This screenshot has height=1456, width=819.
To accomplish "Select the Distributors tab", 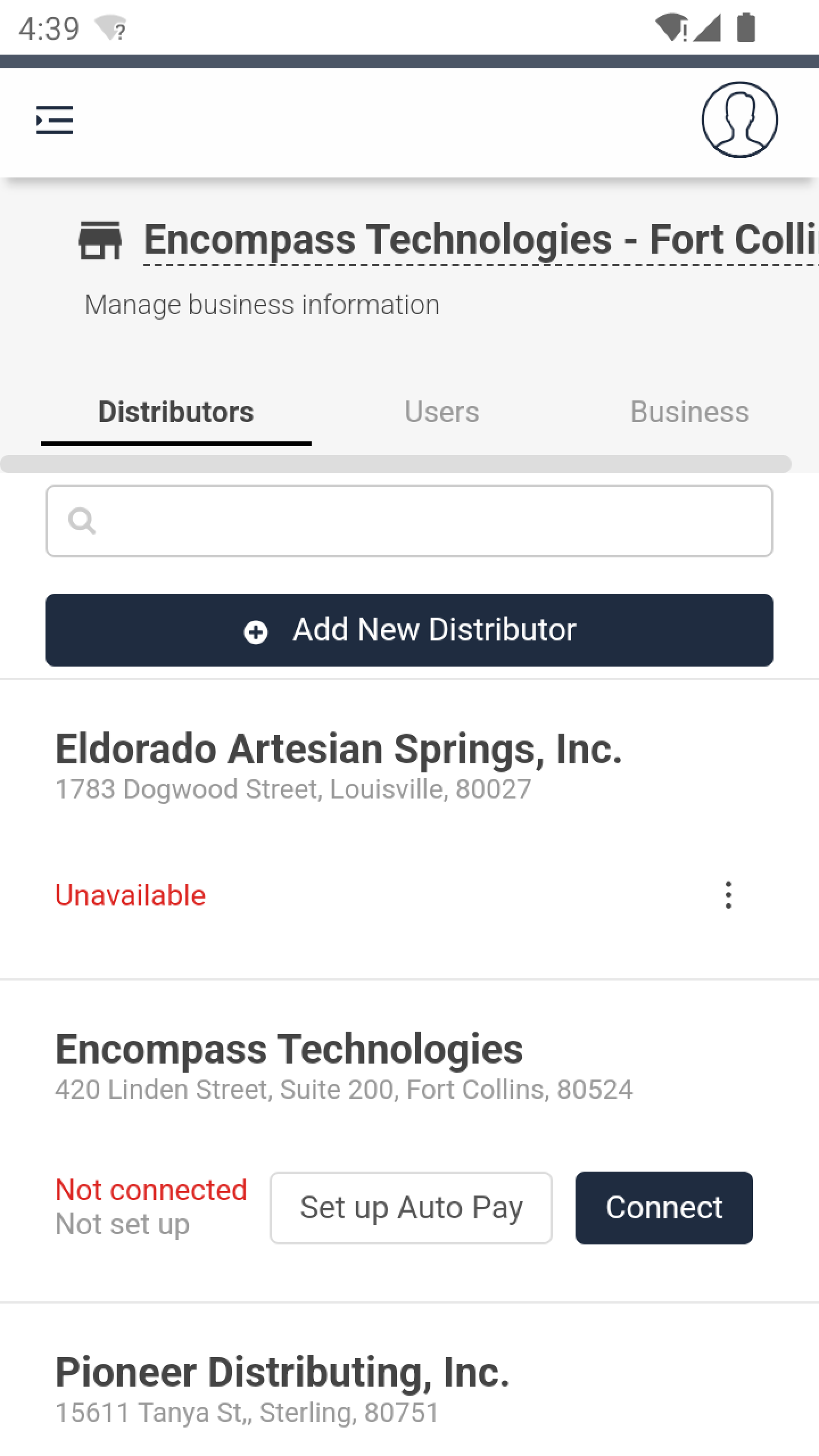I will tap(176, 412).
